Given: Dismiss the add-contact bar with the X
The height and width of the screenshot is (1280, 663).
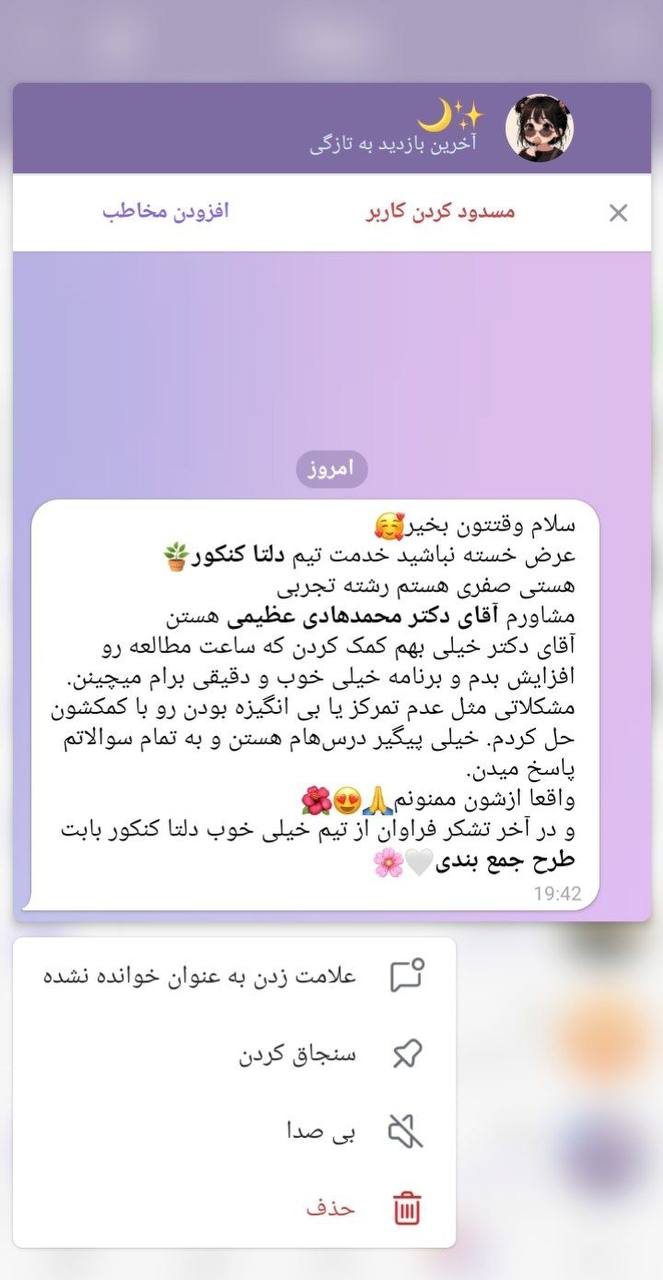Looking at the screenshot, I should point(618,212).
